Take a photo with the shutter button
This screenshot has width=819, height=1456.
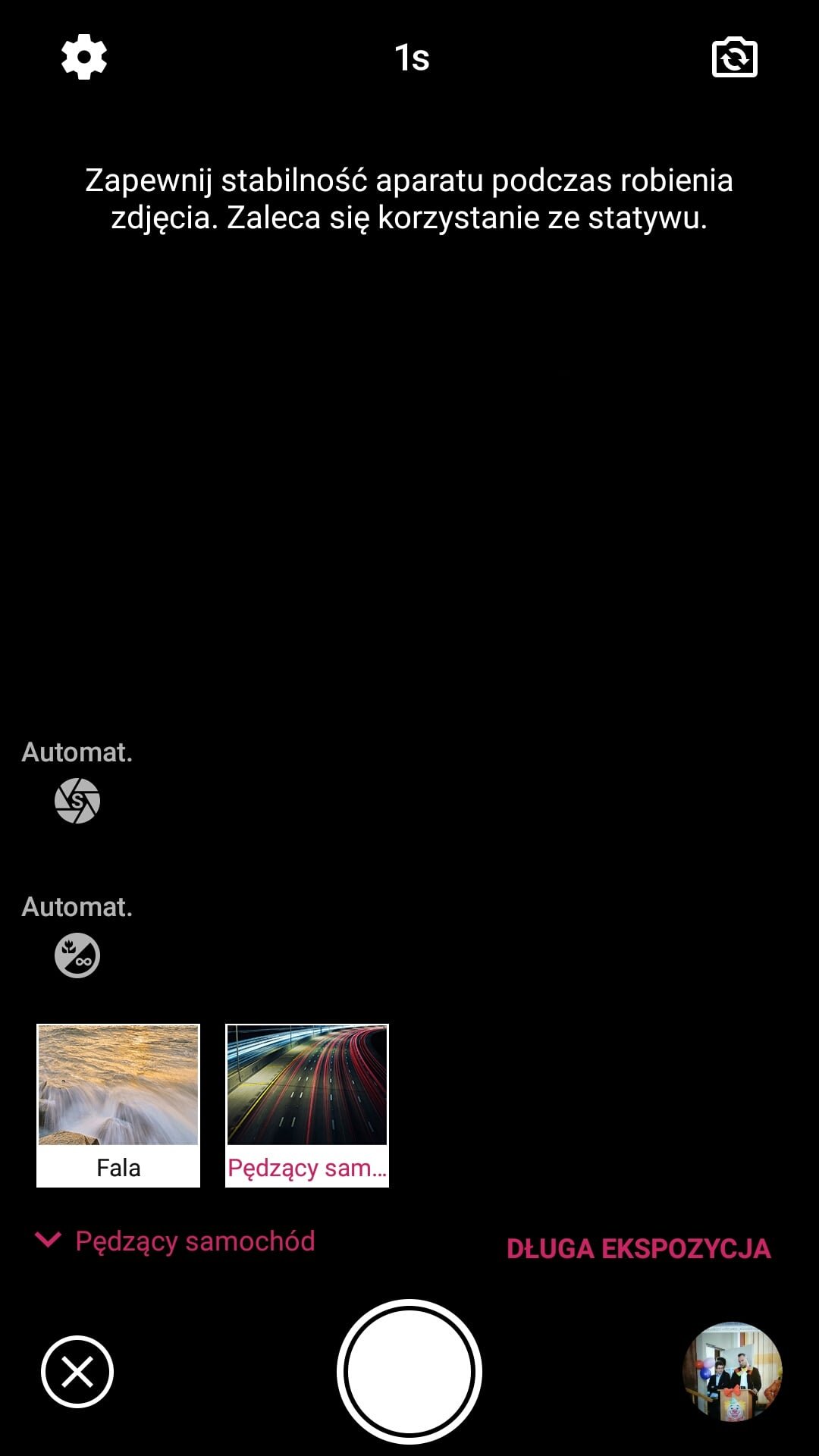pos(409,1372)
